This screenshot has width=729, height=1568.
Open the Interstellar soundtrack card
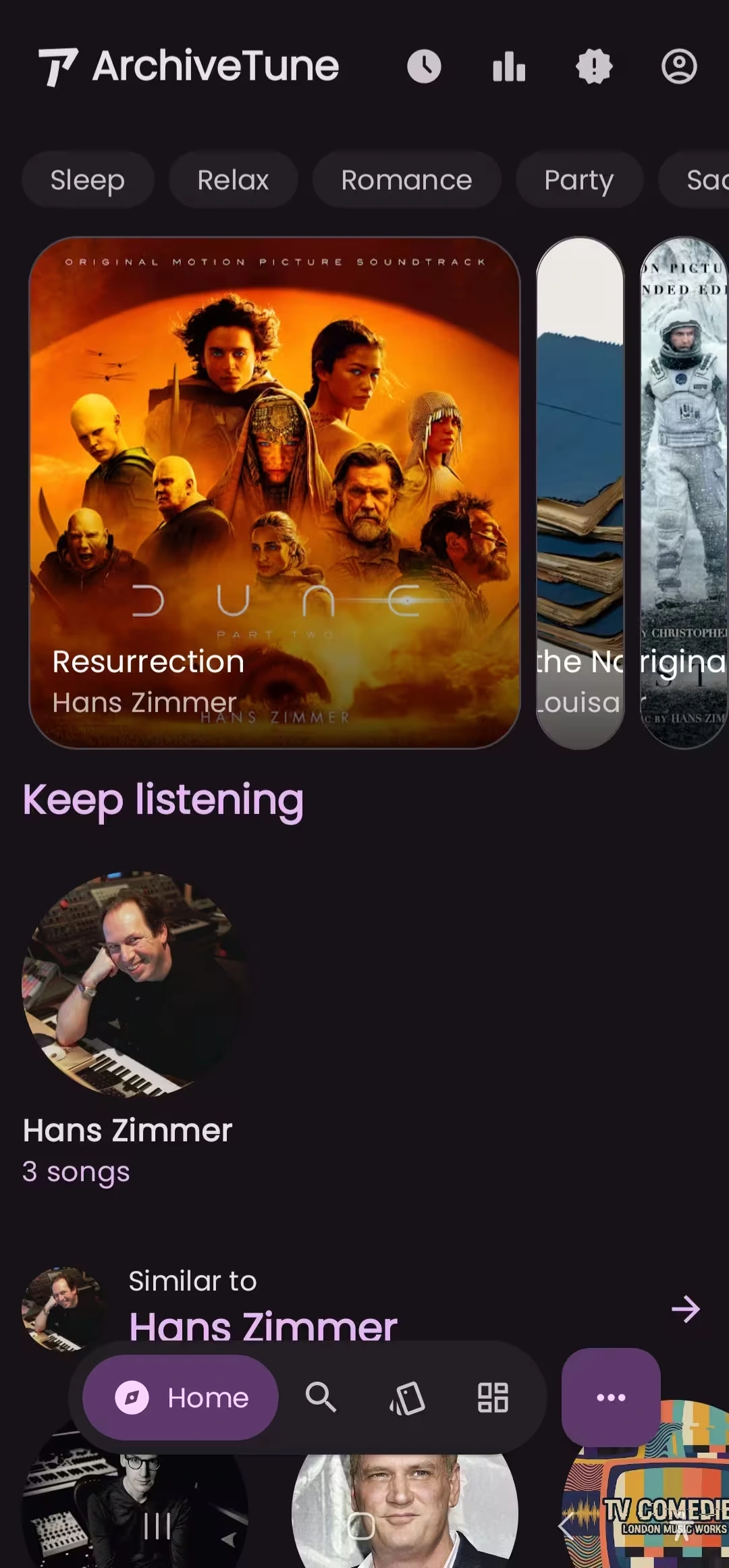tap(683, 493)
